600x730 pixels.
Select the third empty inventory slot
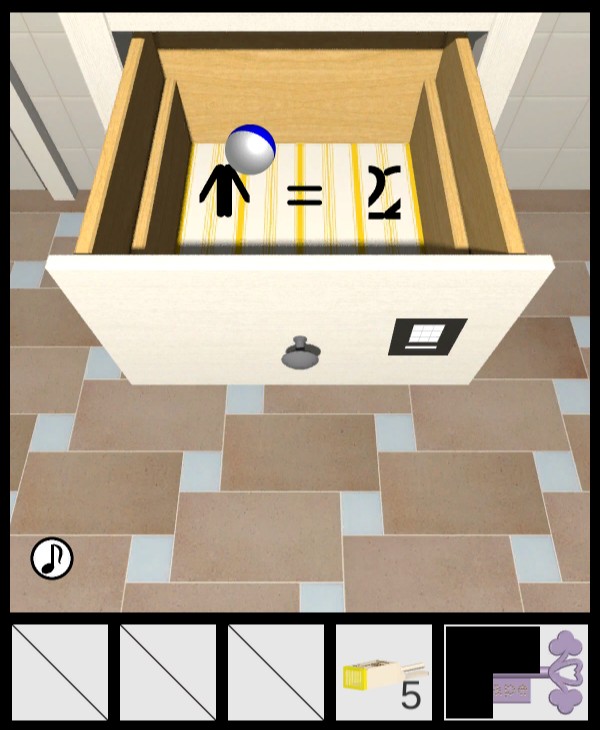pyautogui.click(x=276, y=672)
